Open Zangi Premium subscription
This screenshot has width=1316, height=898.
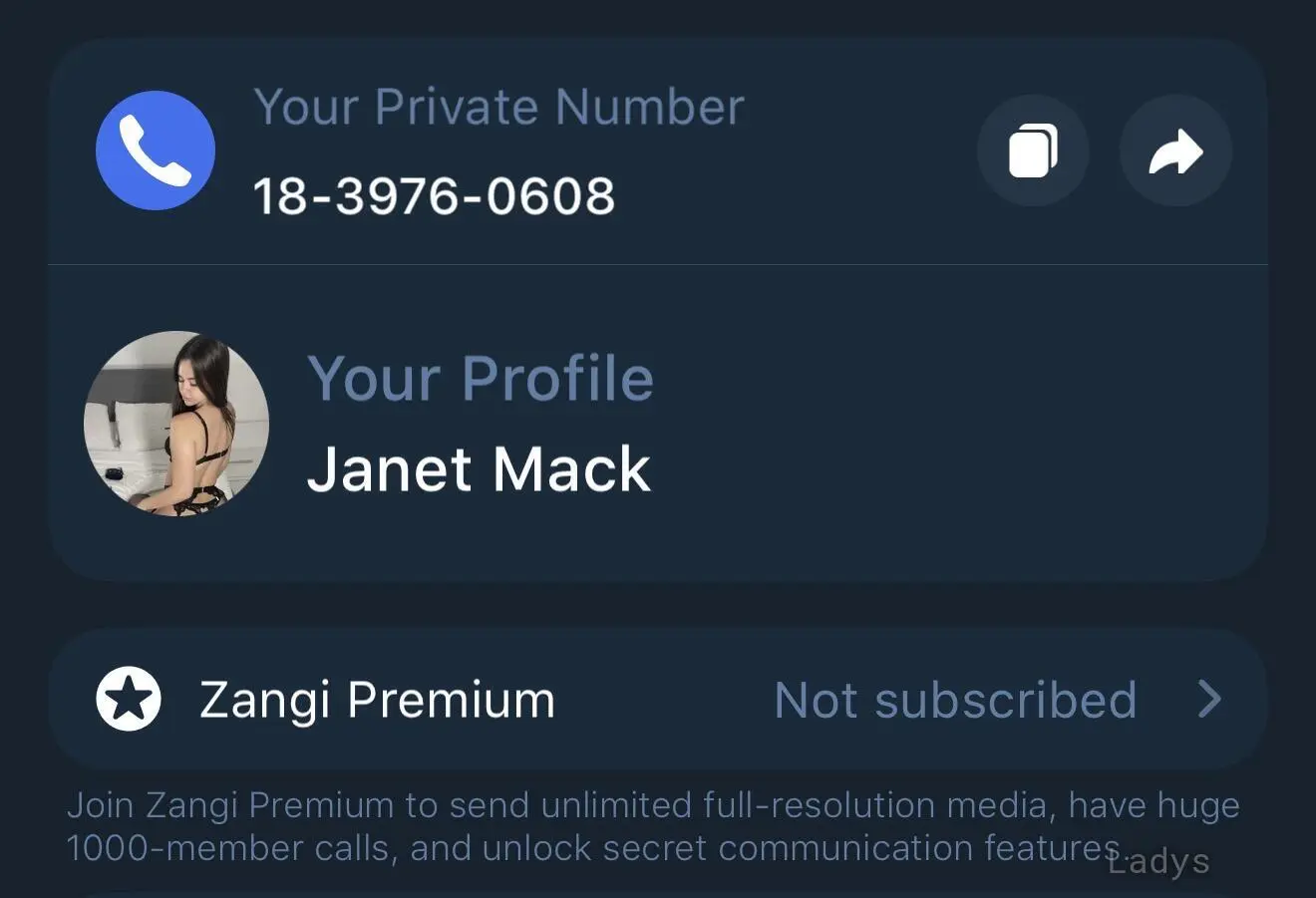pyautogui.click(x=658, y=700)
